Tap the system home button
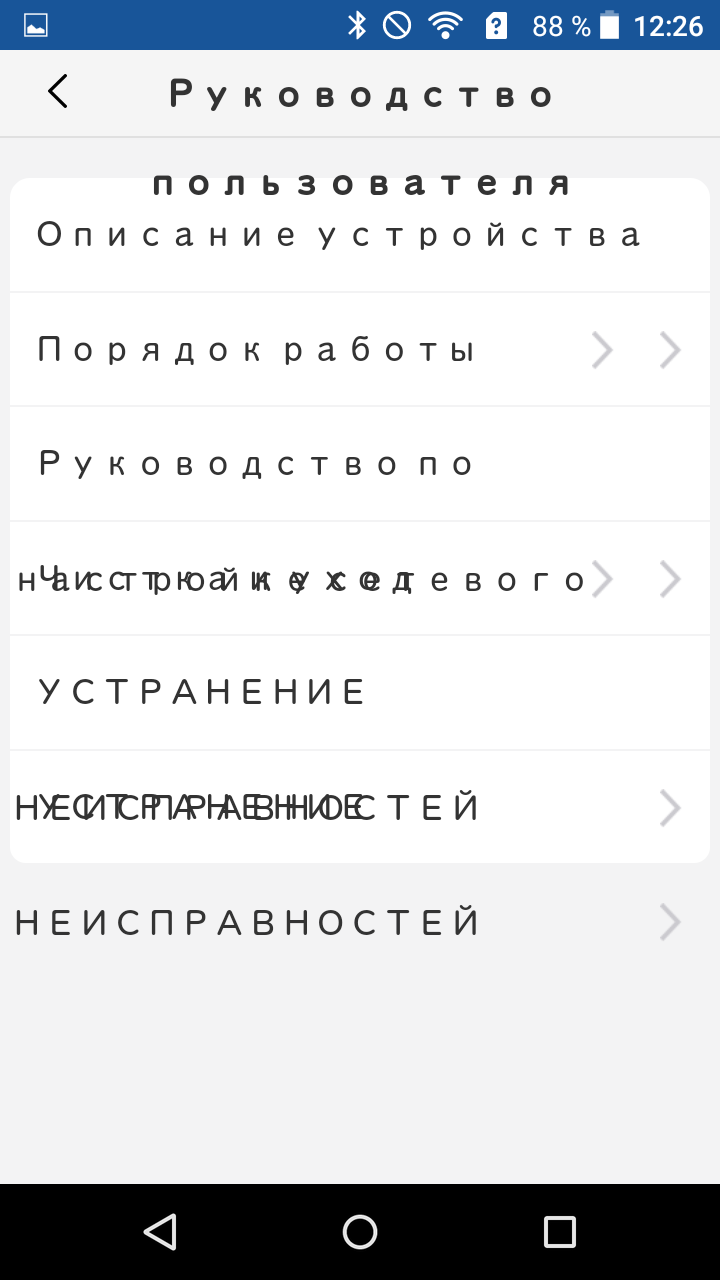Screen dimensions: 720x1280 point(360,1232)
